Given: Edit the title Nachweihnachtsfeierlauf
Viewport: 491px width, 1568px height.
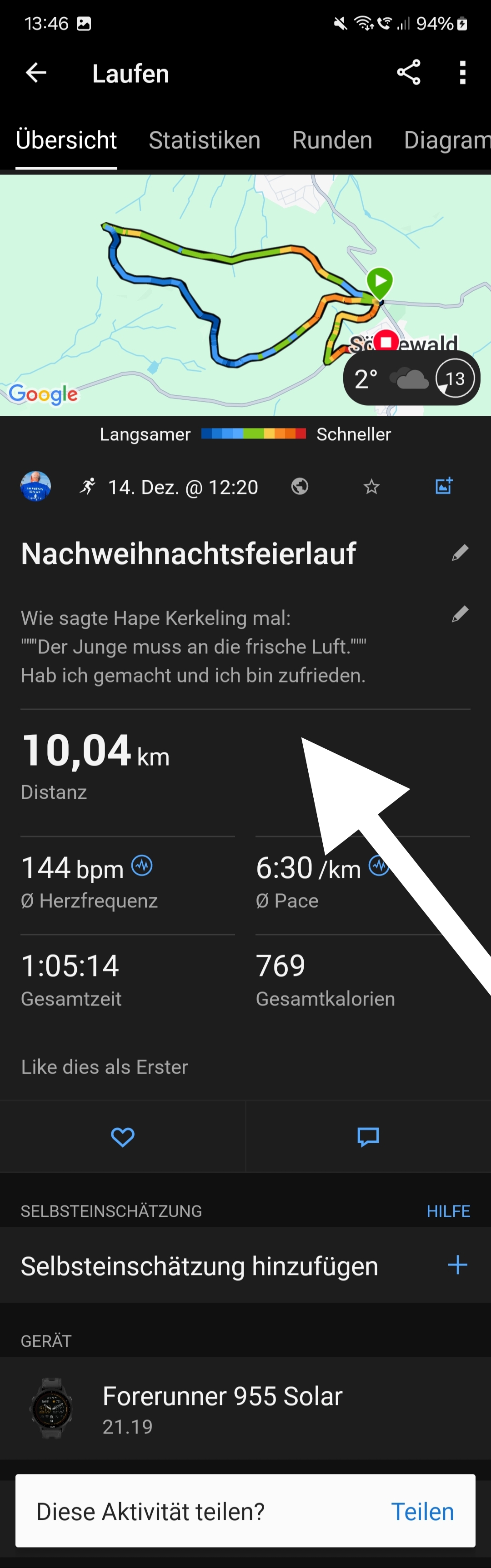Looking at the screenshot, I should (x=460, y=553).
